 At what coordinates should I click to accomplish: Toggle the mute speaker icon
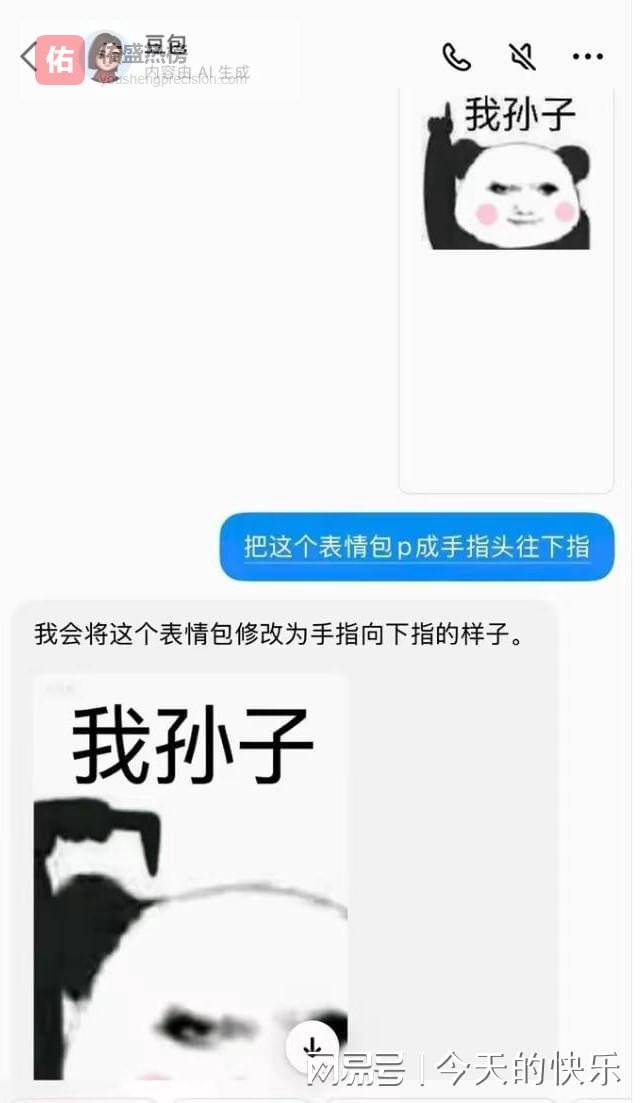click(x=521, y=57)
